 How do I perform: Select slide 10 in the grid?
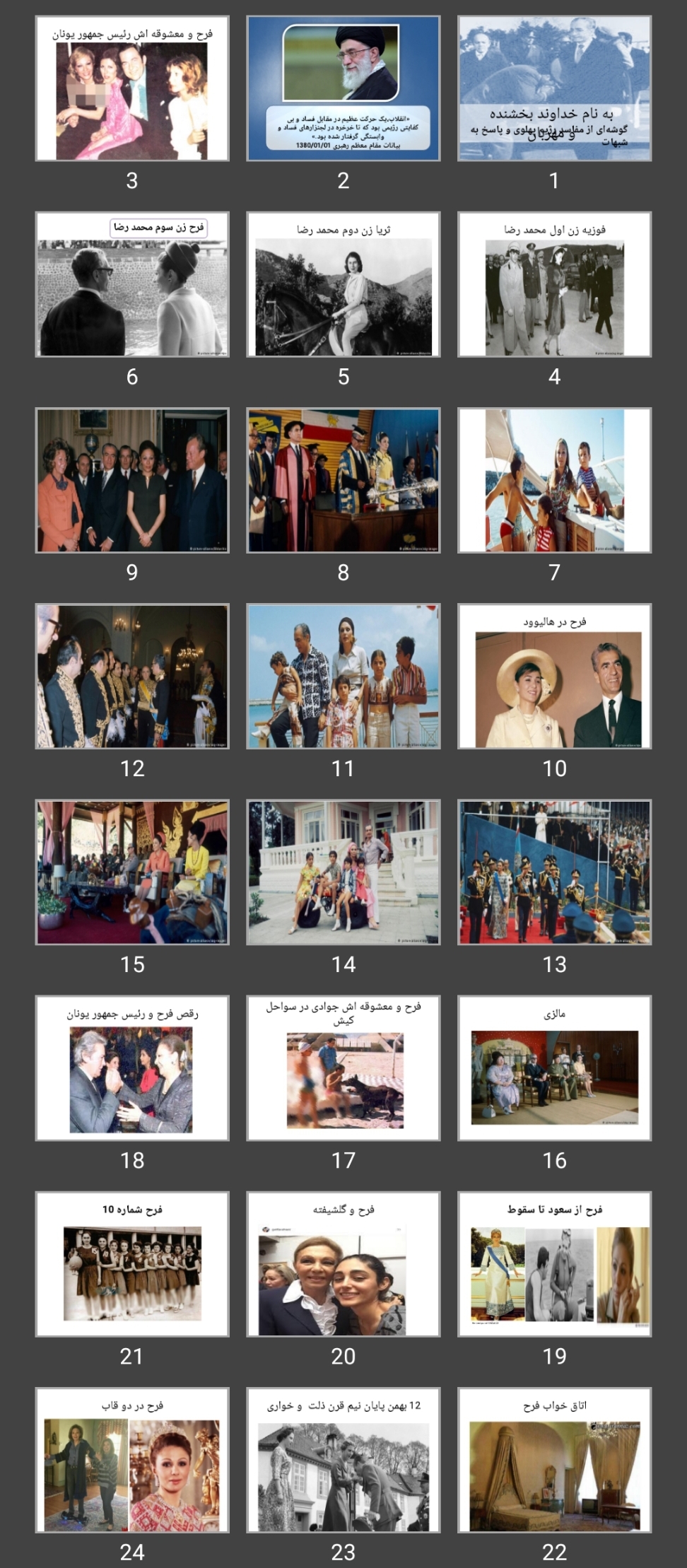(x=554, y=676)
